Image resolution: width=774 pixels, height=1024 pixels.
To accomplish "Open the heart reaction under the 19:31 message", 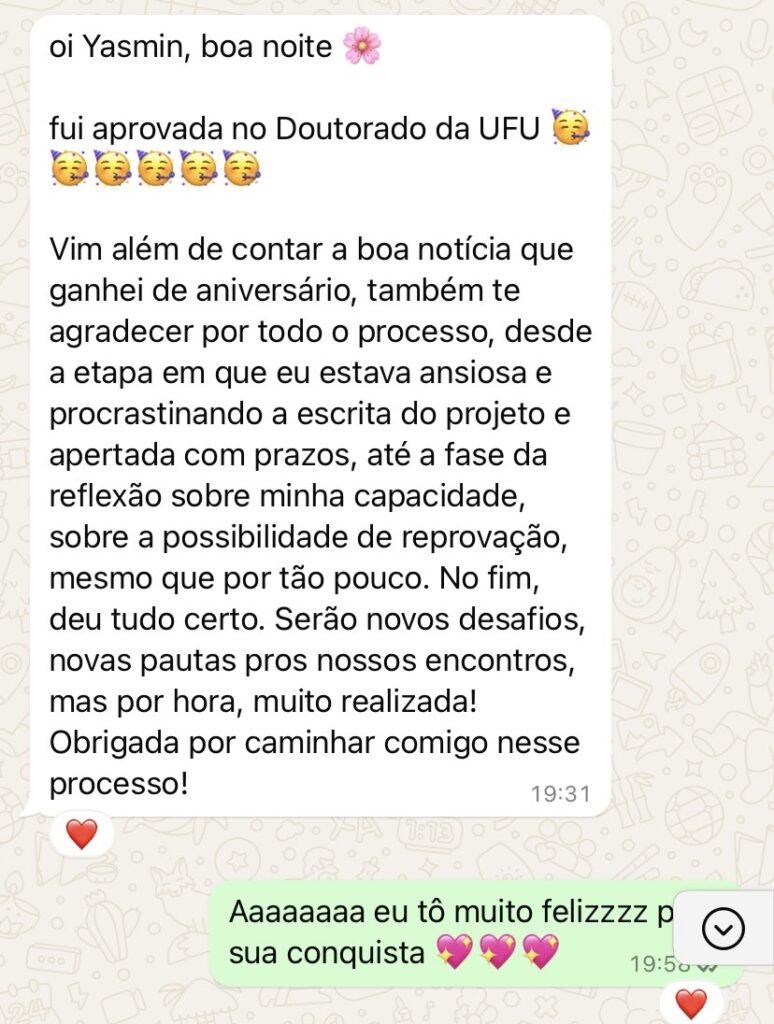I will coord(81,833).
